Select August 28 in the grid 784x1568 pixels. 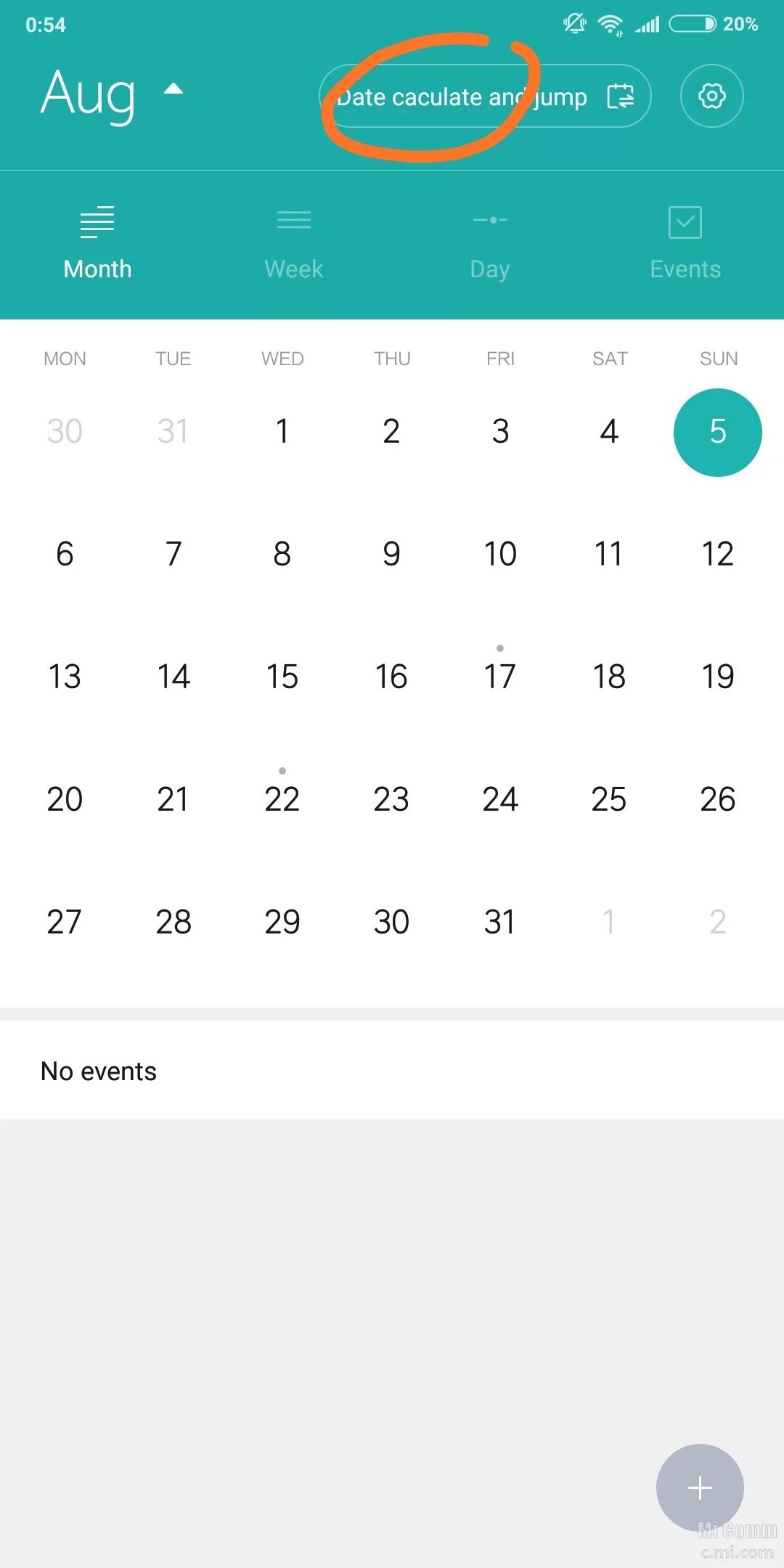pos(173,921)
